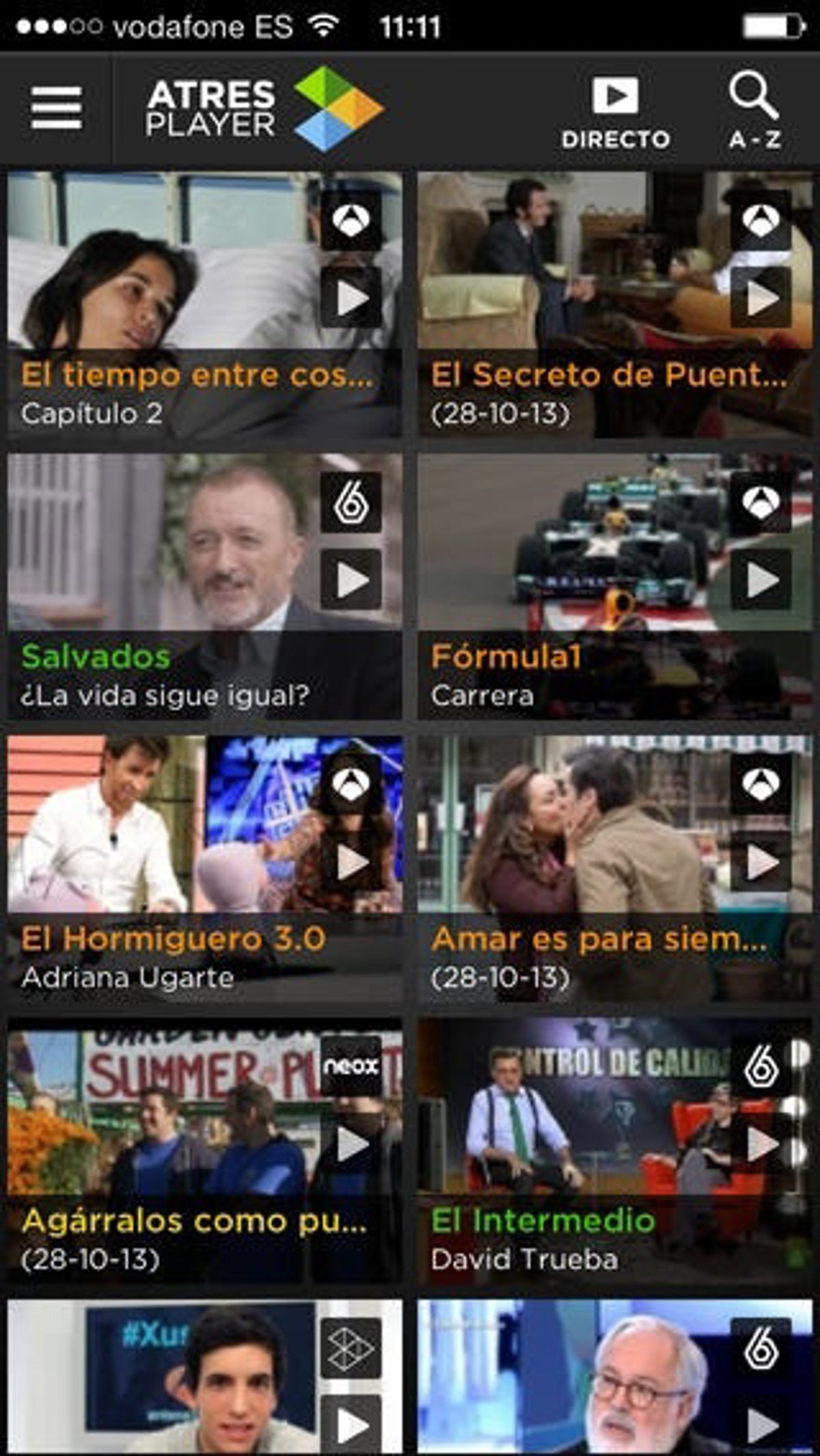The height and width of the screenshot is (1456, 820).
Task: Open El Intermedio with David Trueba
Action: (614, 1150)
